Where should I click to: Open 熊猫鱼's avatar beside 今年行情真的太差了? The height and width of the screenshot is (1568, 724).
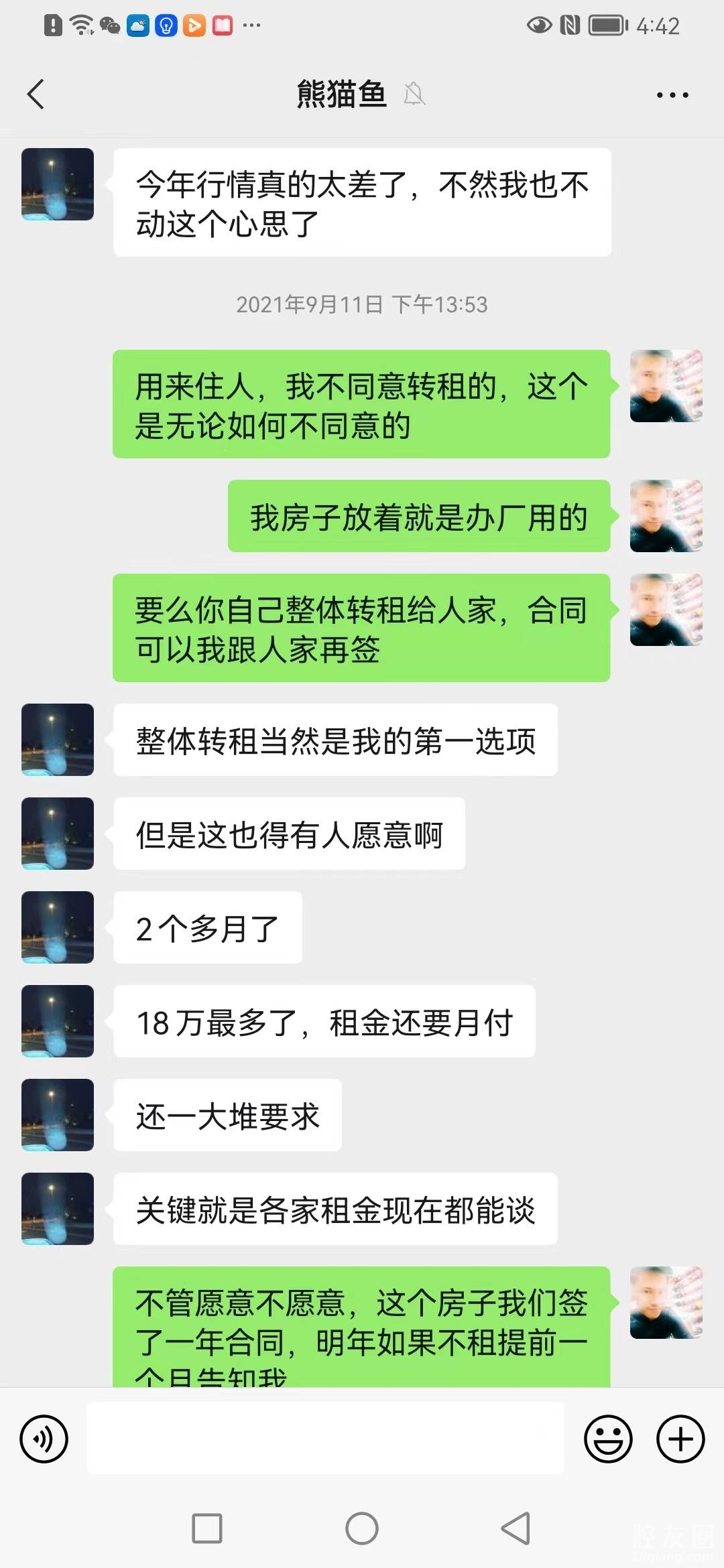point(58,184)
